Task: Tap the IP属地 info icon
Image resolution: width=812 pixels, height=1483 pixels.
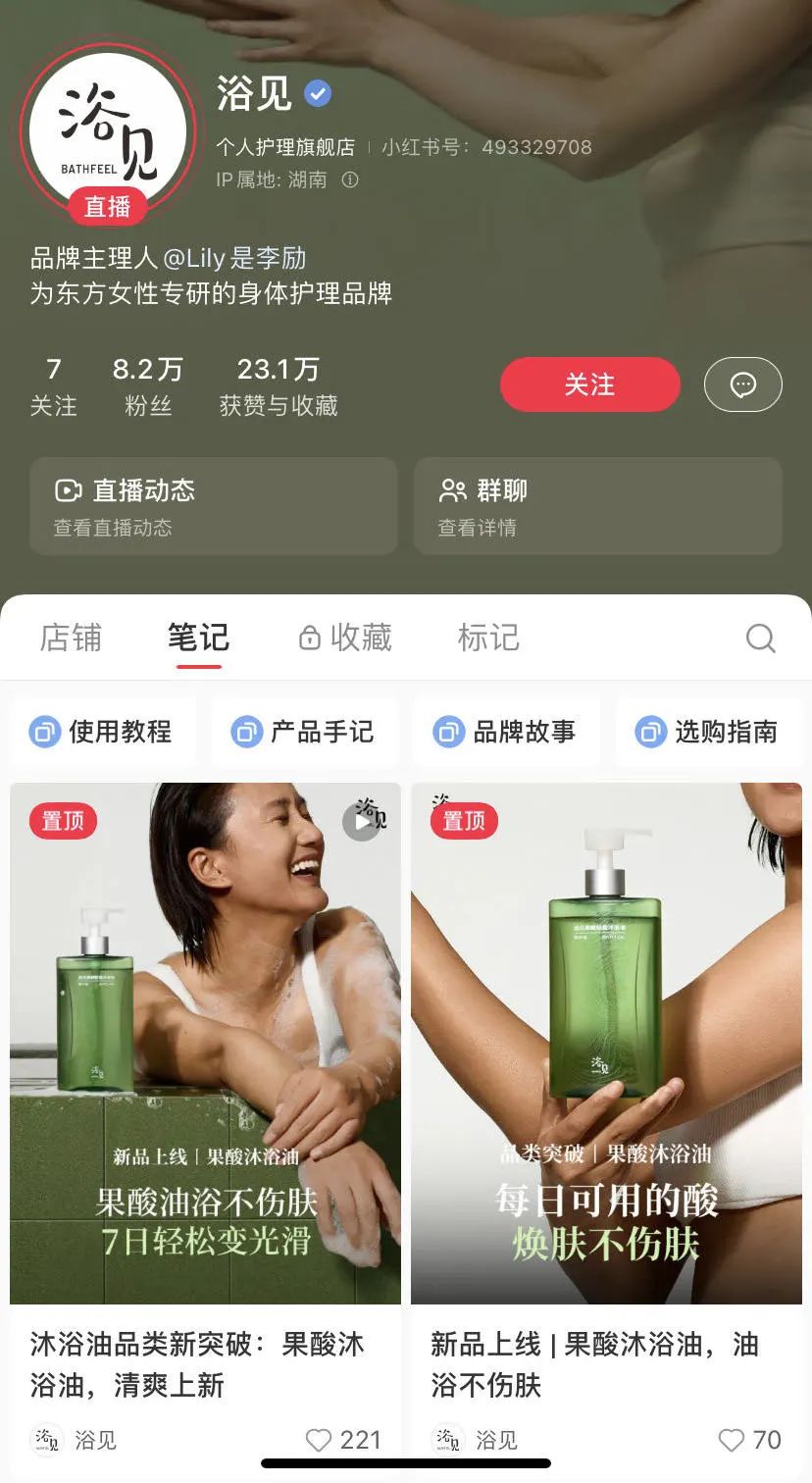Action: [350, 179]
